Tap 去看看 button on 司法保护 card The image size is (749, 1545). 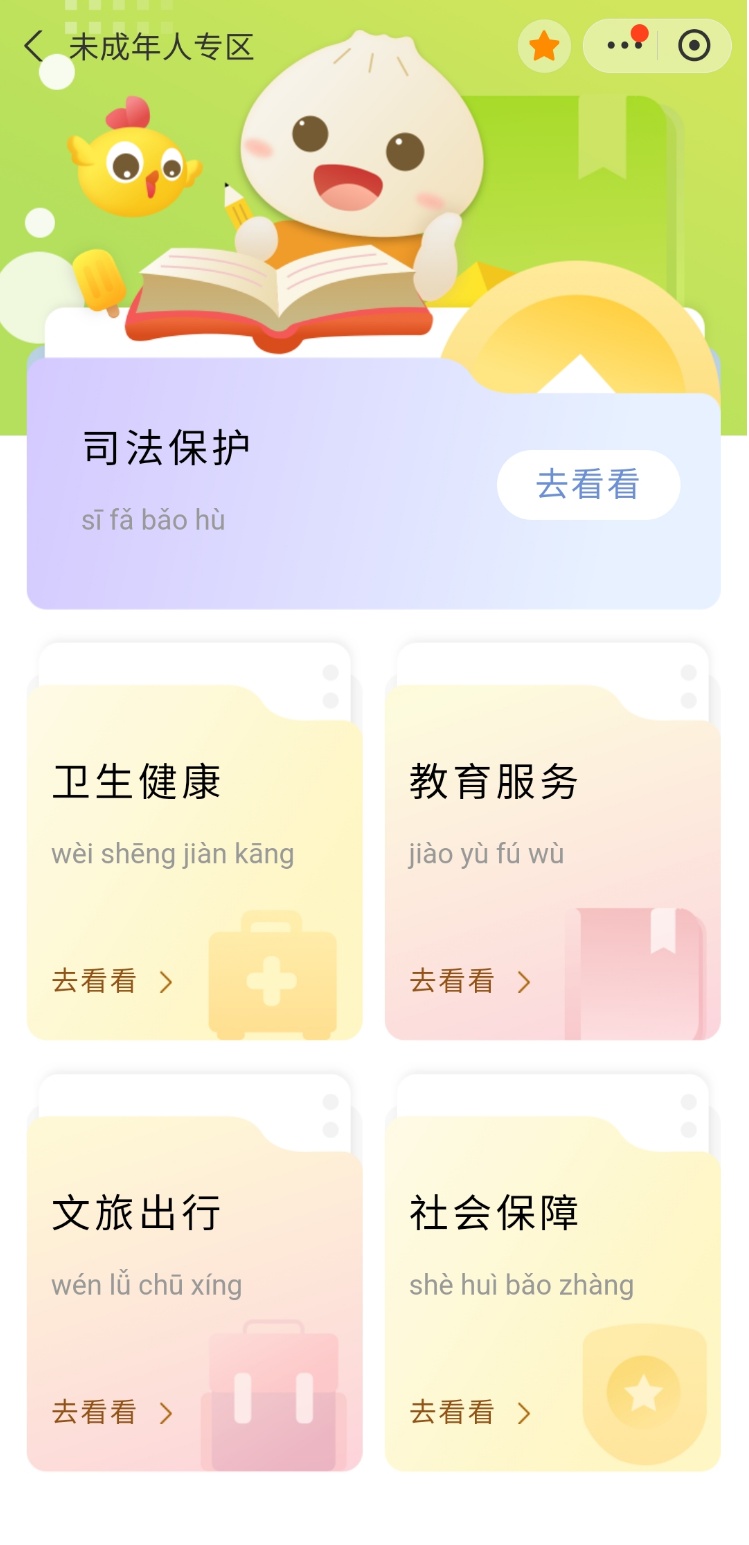(589, 485)
